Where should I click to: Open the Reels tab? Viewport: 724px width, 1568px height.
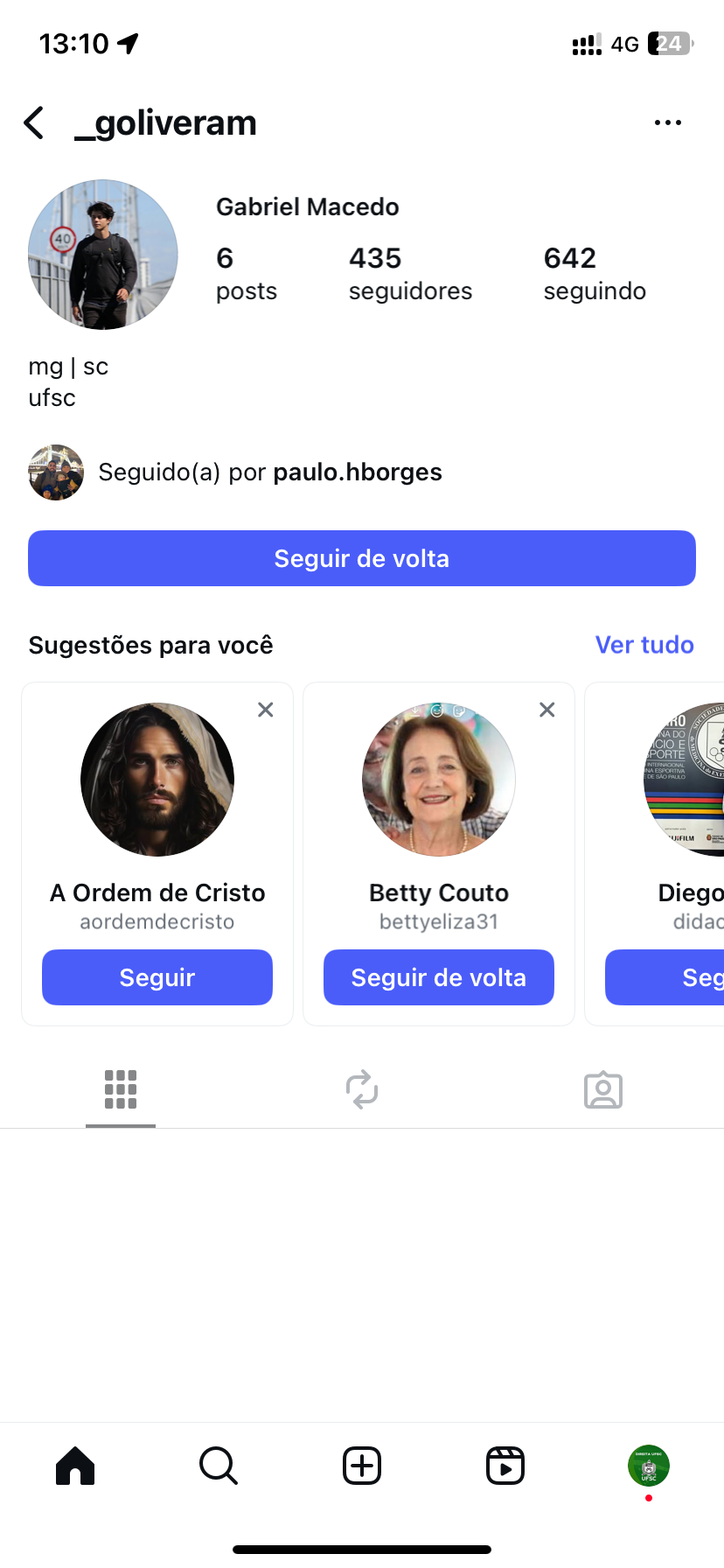[505, 1466]
